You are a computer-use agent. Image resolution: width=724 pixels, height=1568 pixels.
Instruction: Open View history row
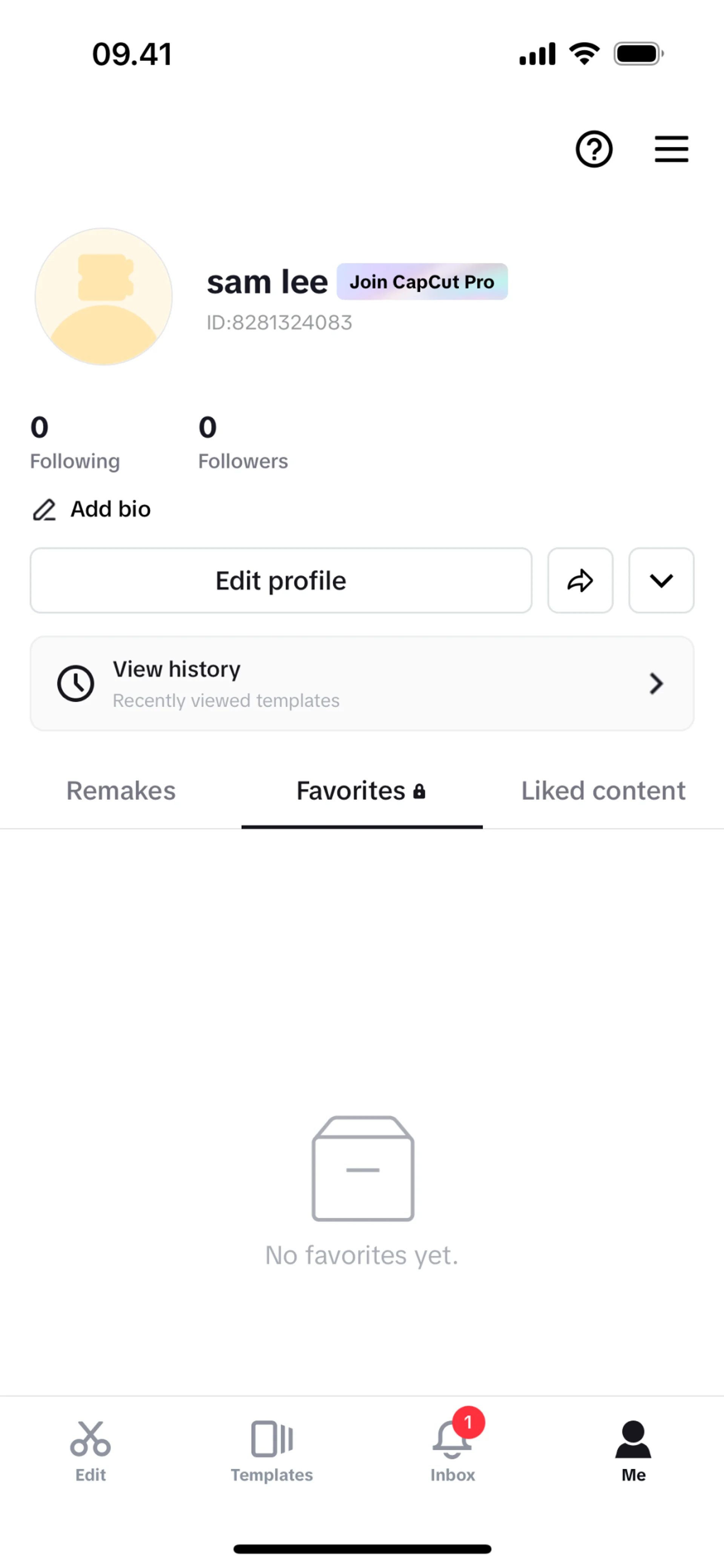point(362,684)
